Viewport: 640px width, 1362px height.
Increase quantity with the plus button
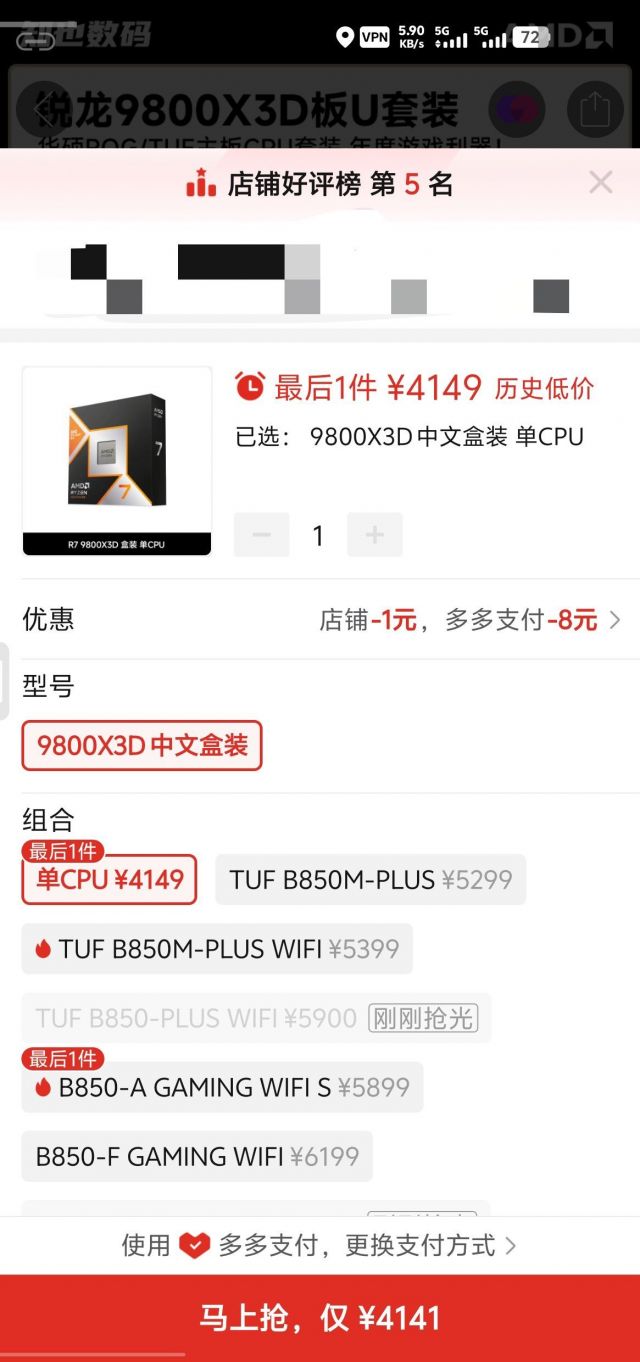click(375, 535)
